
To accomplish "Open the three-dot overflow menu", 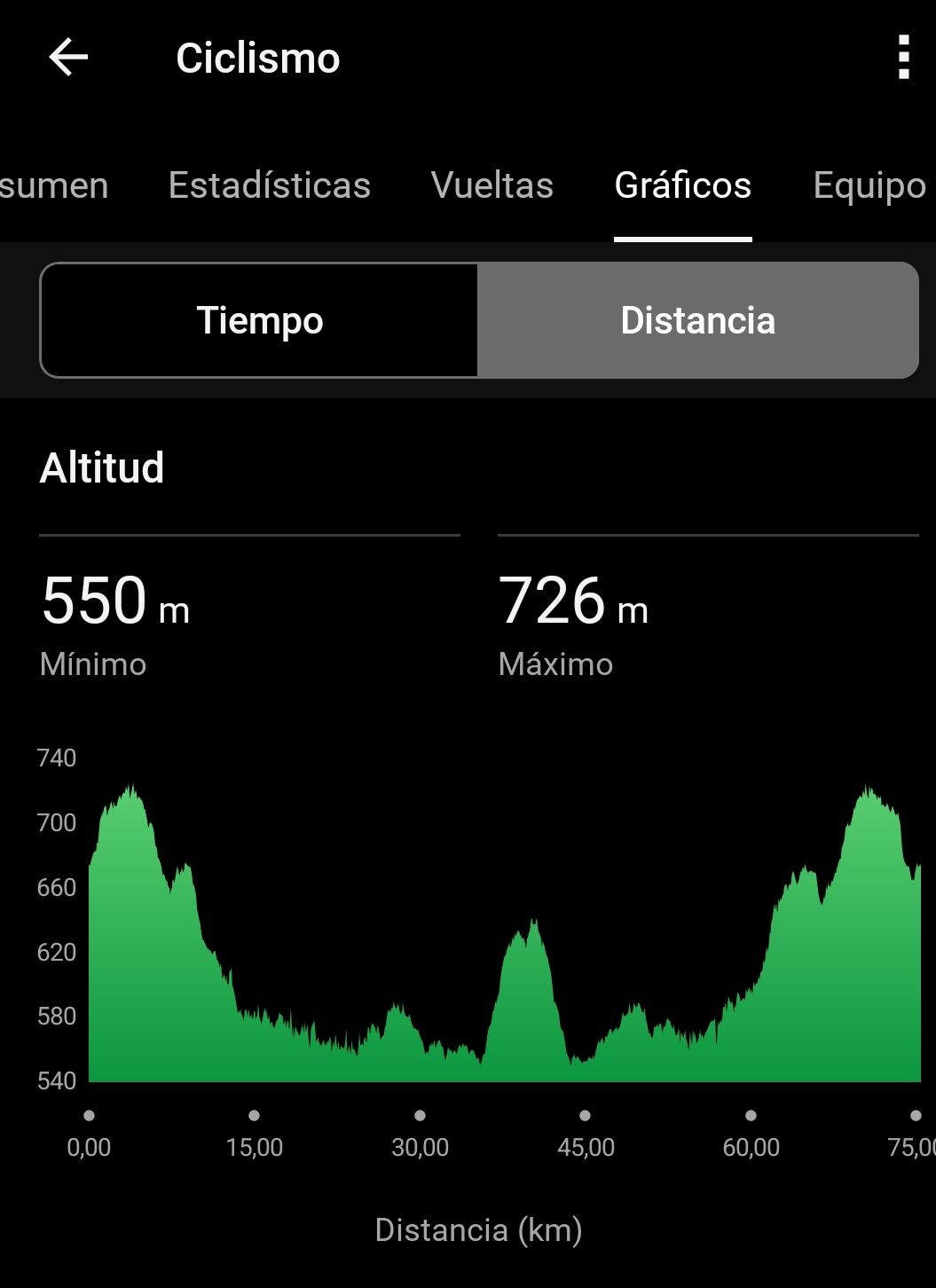I will pos(903,58).
